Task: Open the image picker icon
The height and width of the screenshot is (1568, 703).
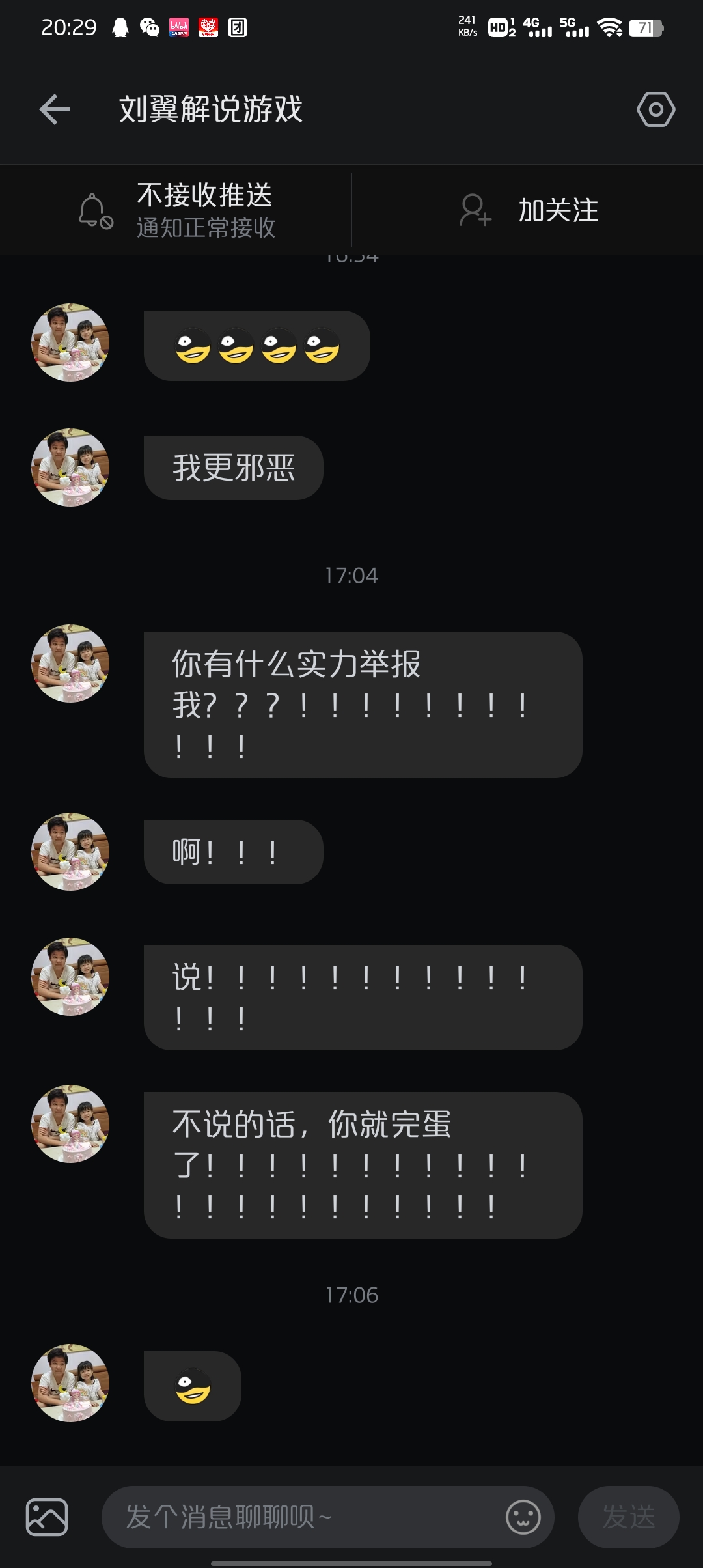Action: point(47,1517)
